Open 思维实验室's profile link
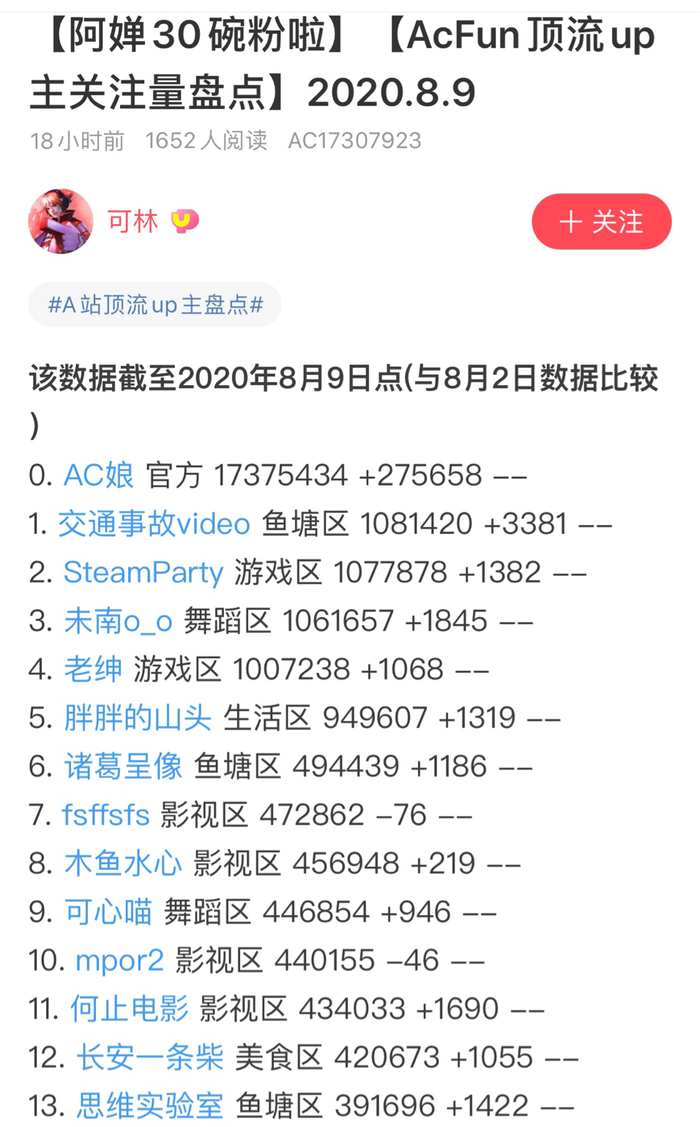The width and height of the screenshot is (700, 1127). pos(149,1106)
